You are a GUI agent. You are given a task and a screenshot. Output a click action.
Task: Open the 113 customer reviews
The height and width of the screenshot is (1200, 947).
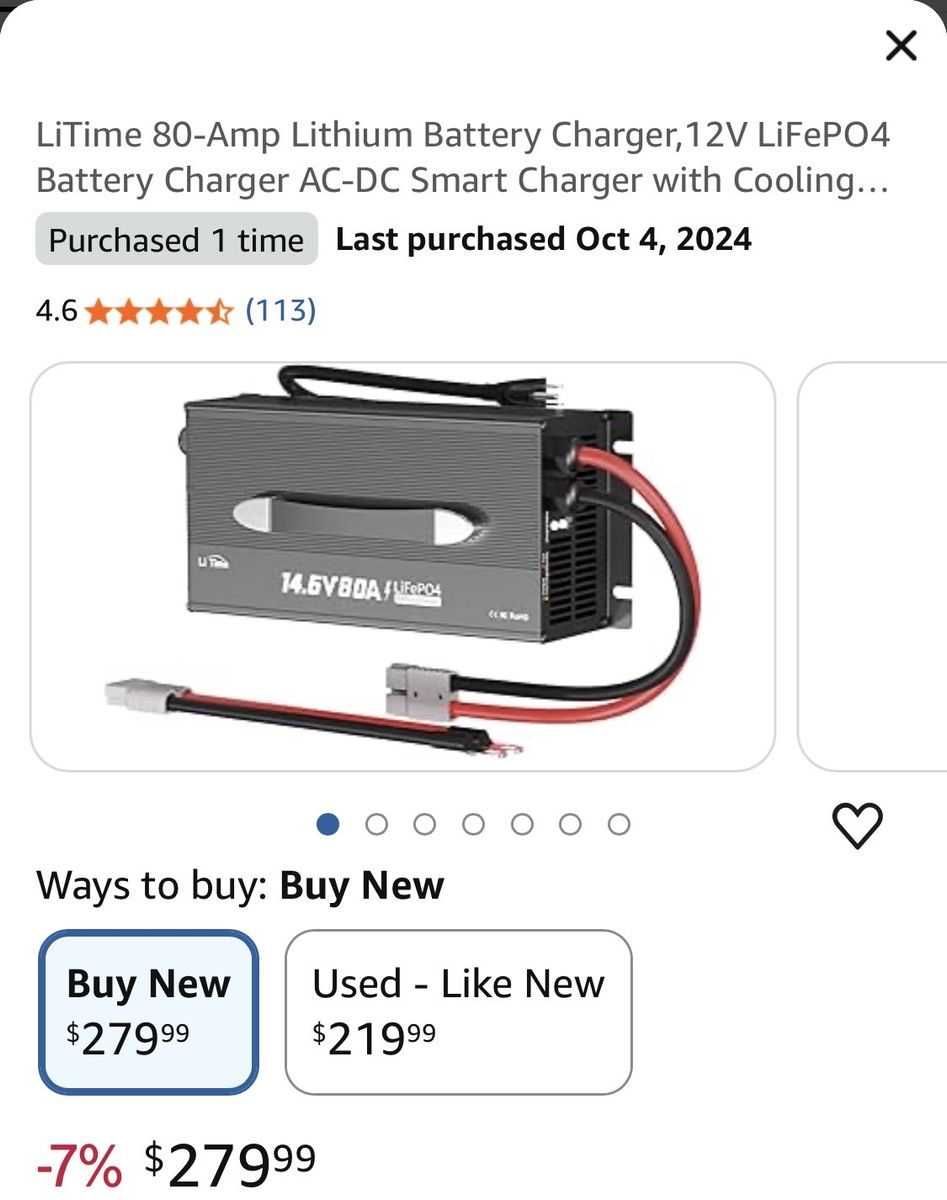(281, 311)
